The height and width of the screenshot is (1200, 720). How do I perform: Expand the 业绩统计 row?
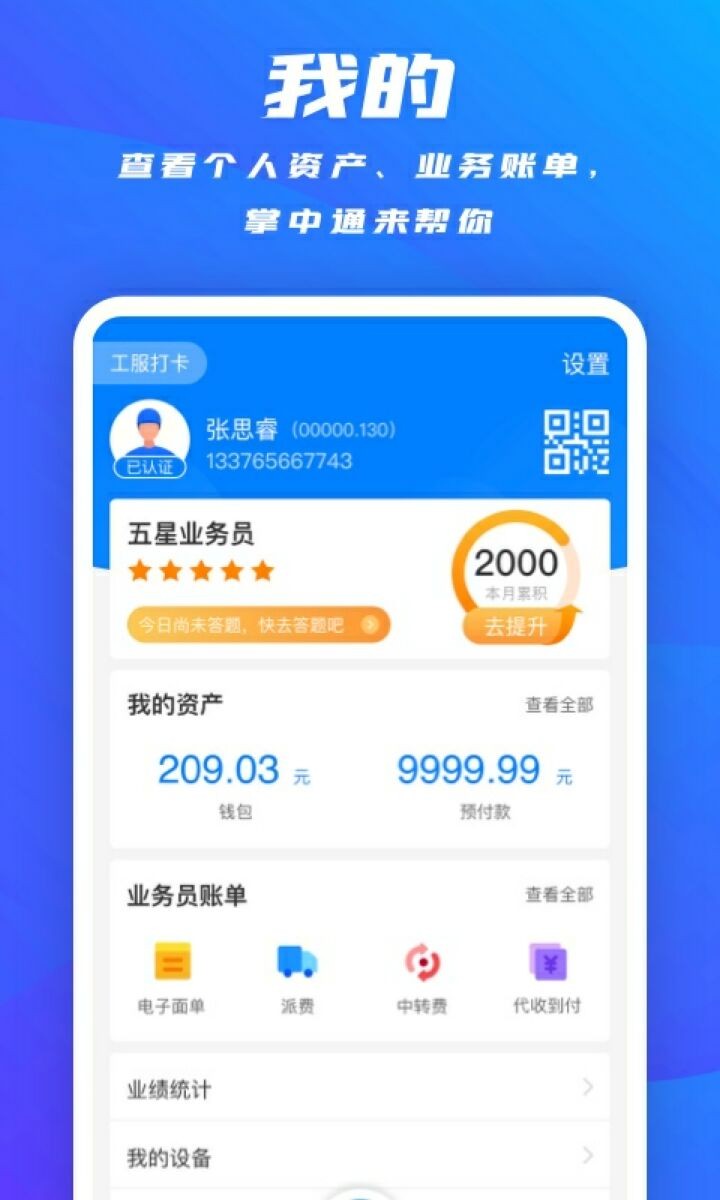(360, 1091)
